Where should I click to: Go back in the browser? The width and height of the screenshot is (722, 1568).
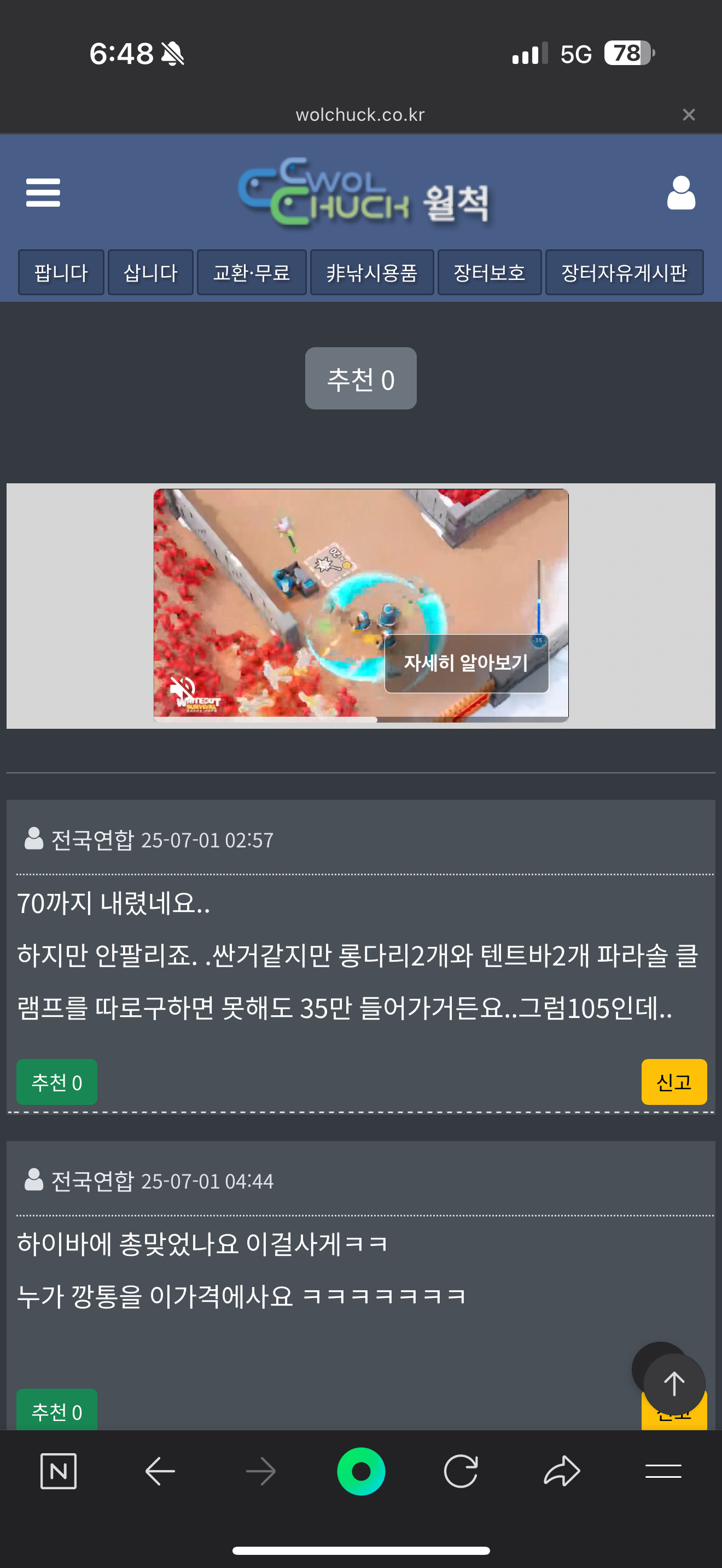(x=161, y=1471)
